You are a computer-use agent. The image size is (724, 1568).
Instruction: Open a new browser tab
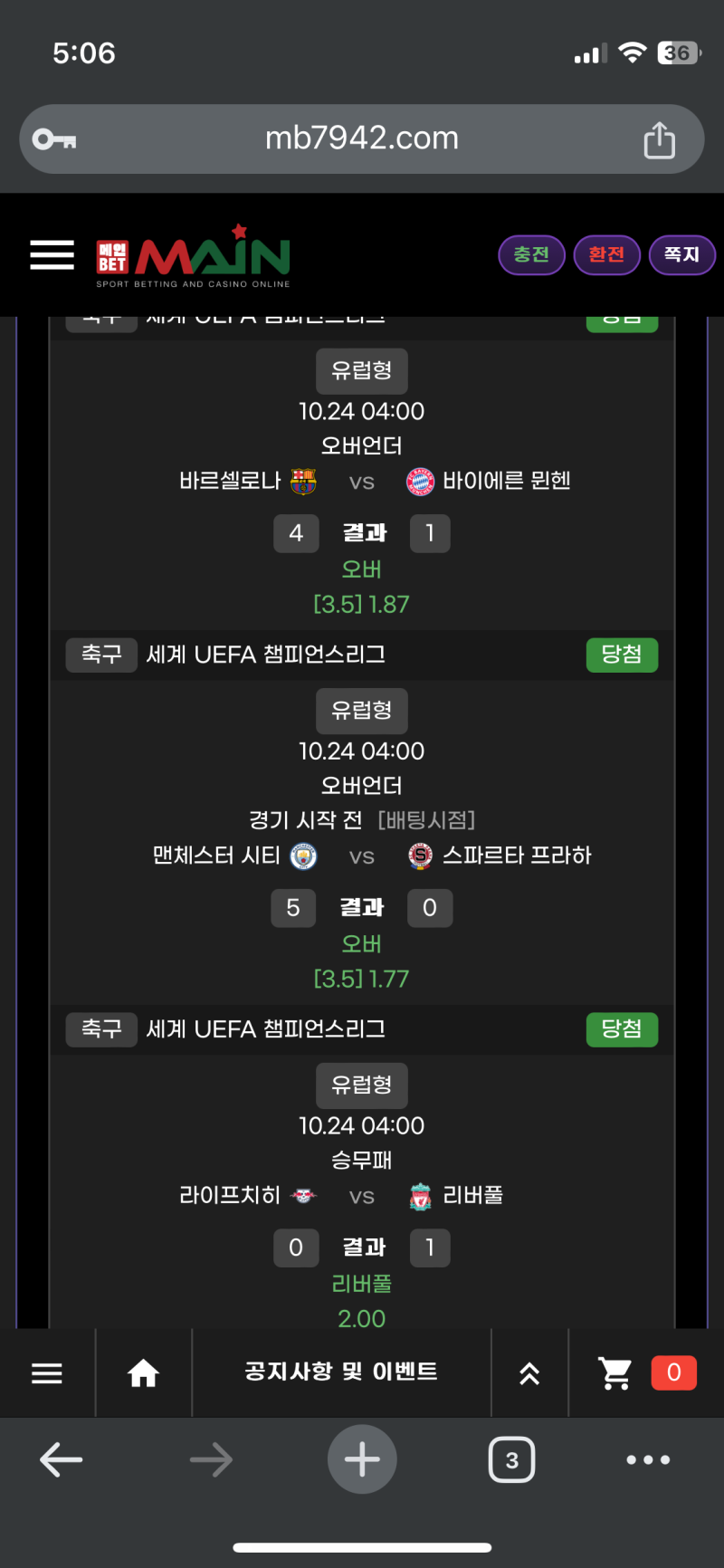(362, 1459)
